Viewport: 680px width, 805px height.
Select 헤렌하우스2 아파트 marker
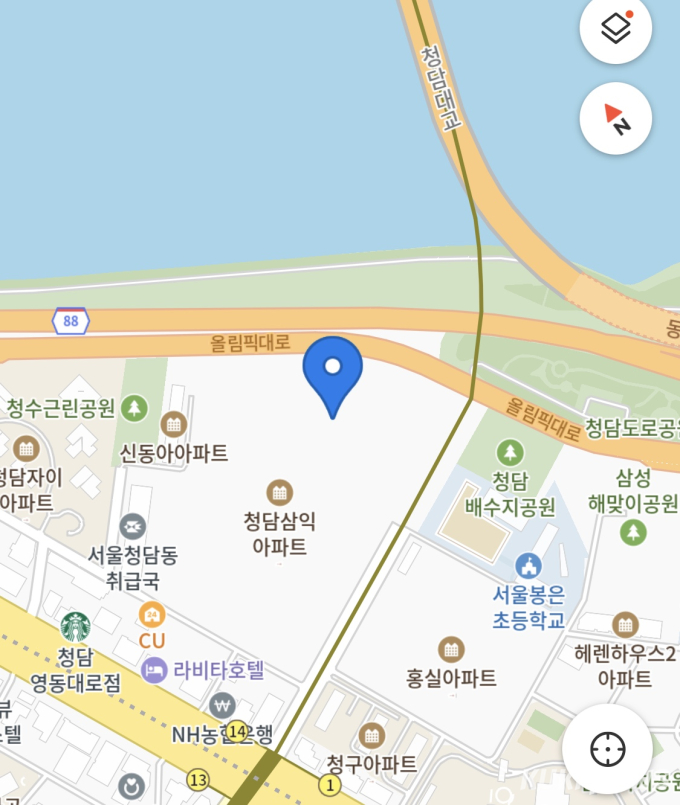point(625,625)
